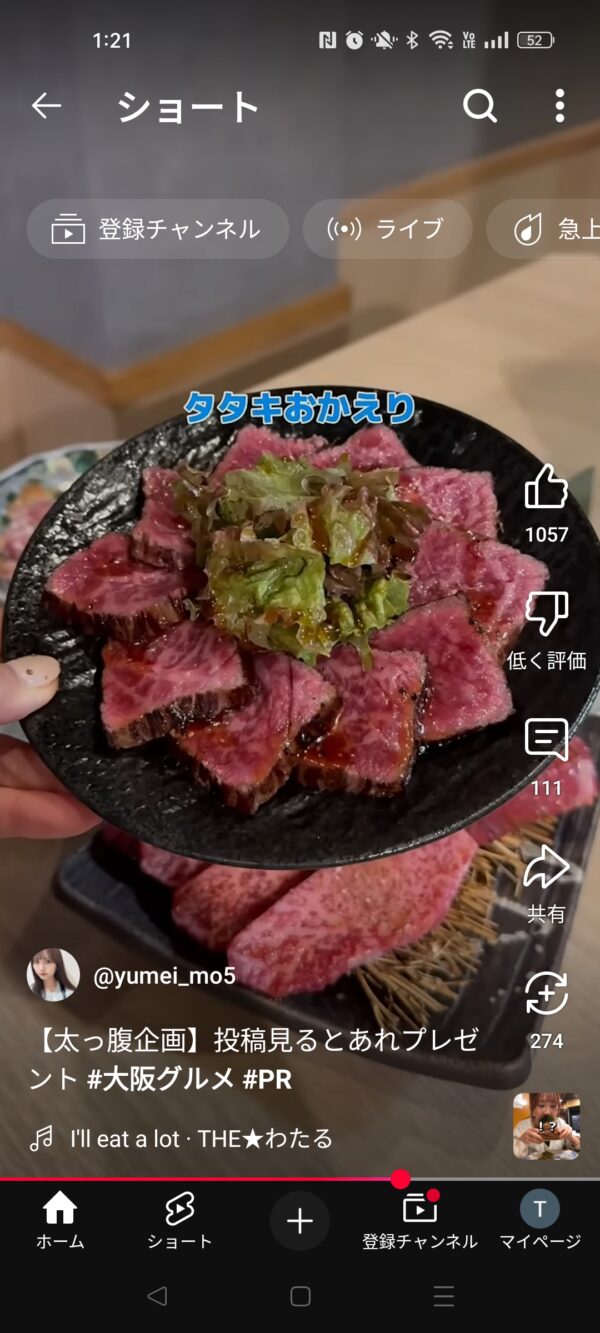The image size is (600, 1333).
Task: Create new content with the plus button
Action: coord(300,1221)
